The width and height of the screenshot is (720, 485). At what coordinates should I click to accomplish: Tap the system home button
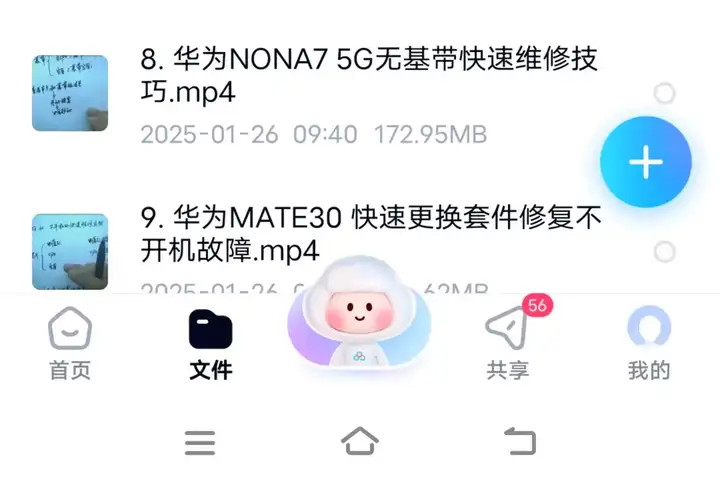click(360, 440)
